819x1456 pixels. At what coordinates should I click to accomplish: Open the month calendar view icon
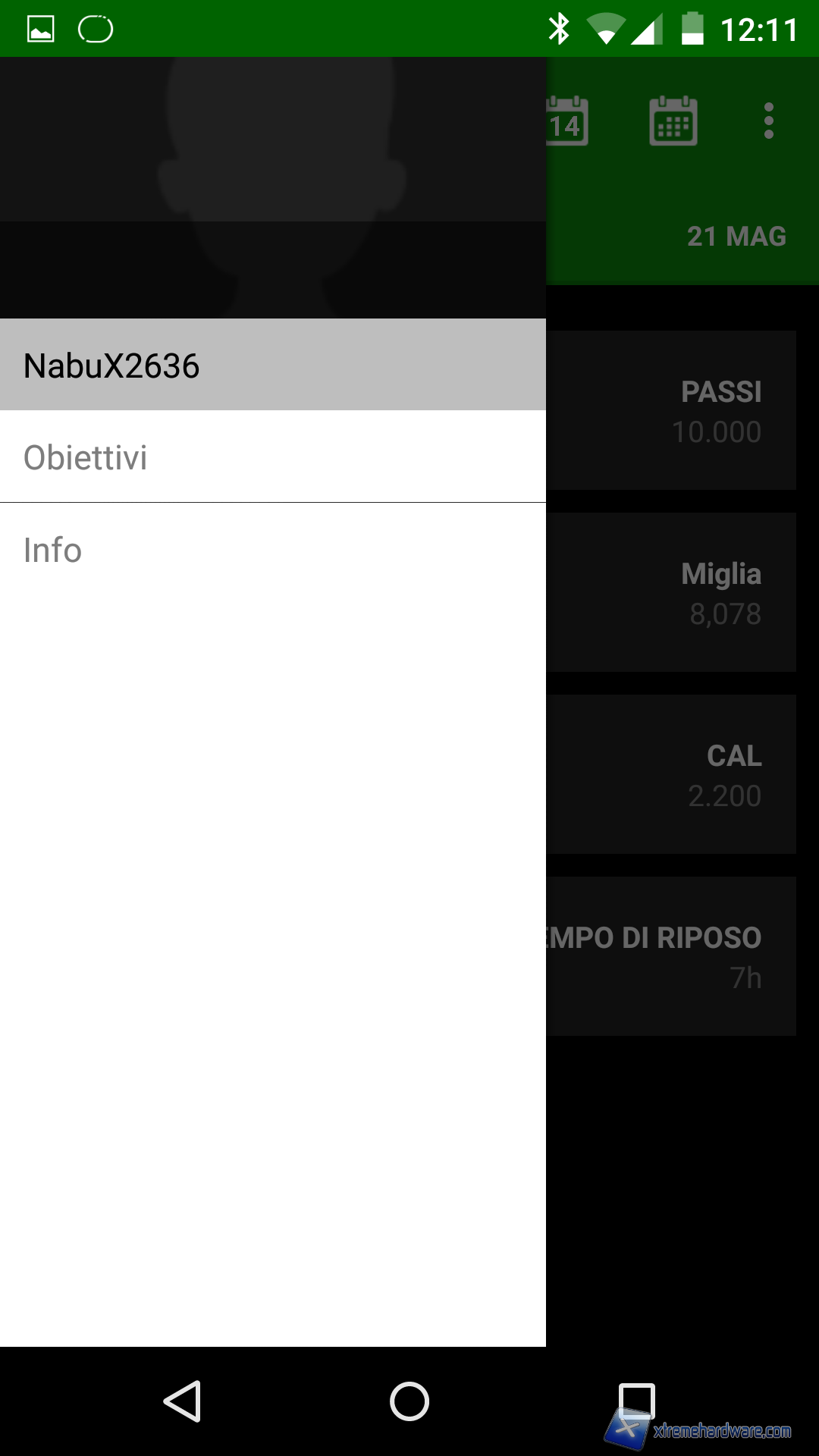673,121
